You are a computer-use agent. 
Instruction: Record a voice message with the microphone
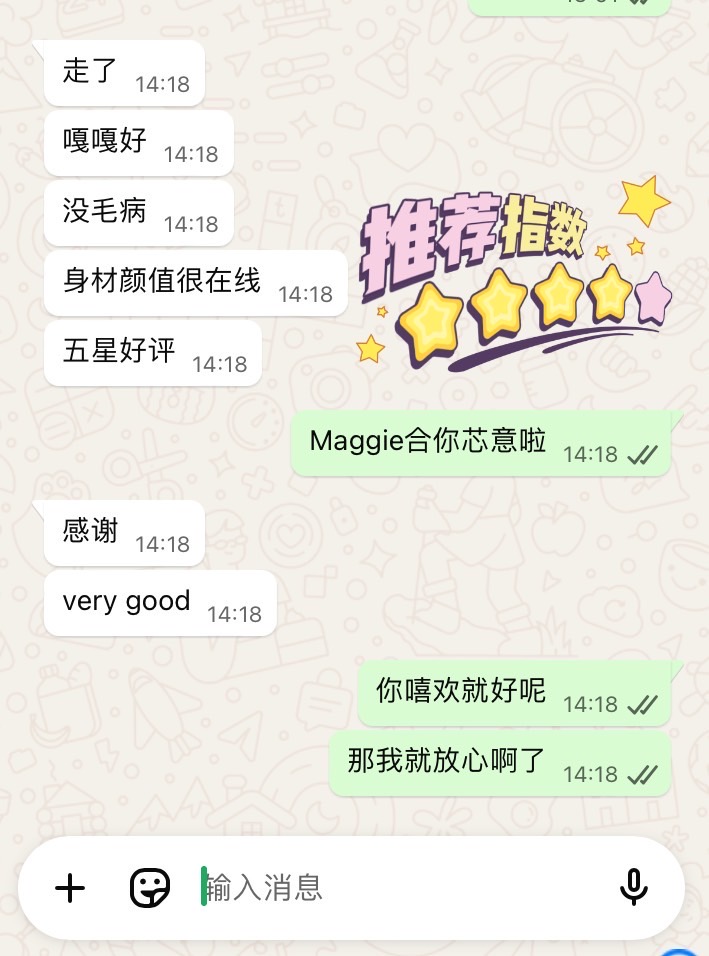[x=633, y=887]
